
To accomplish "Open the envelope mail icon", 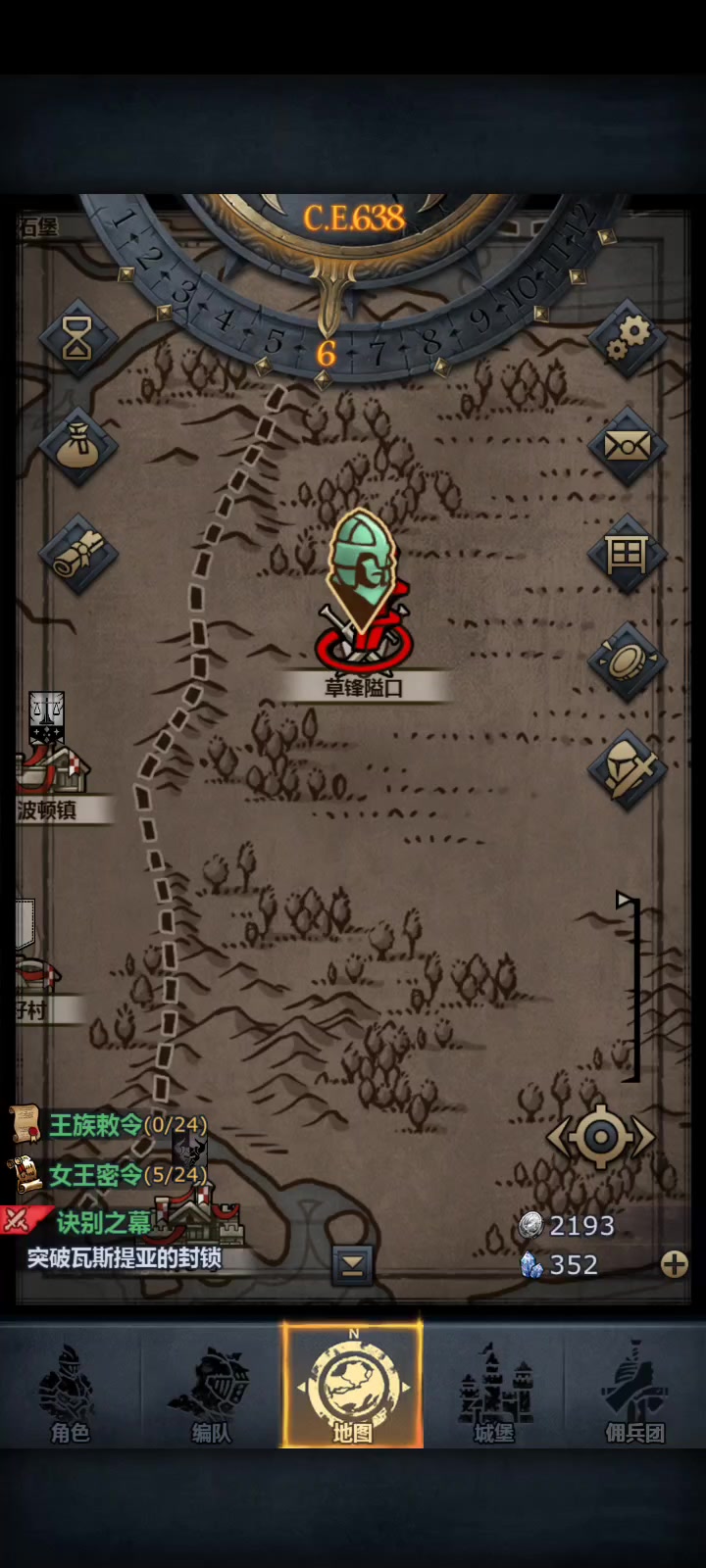I will click(627, 447).
